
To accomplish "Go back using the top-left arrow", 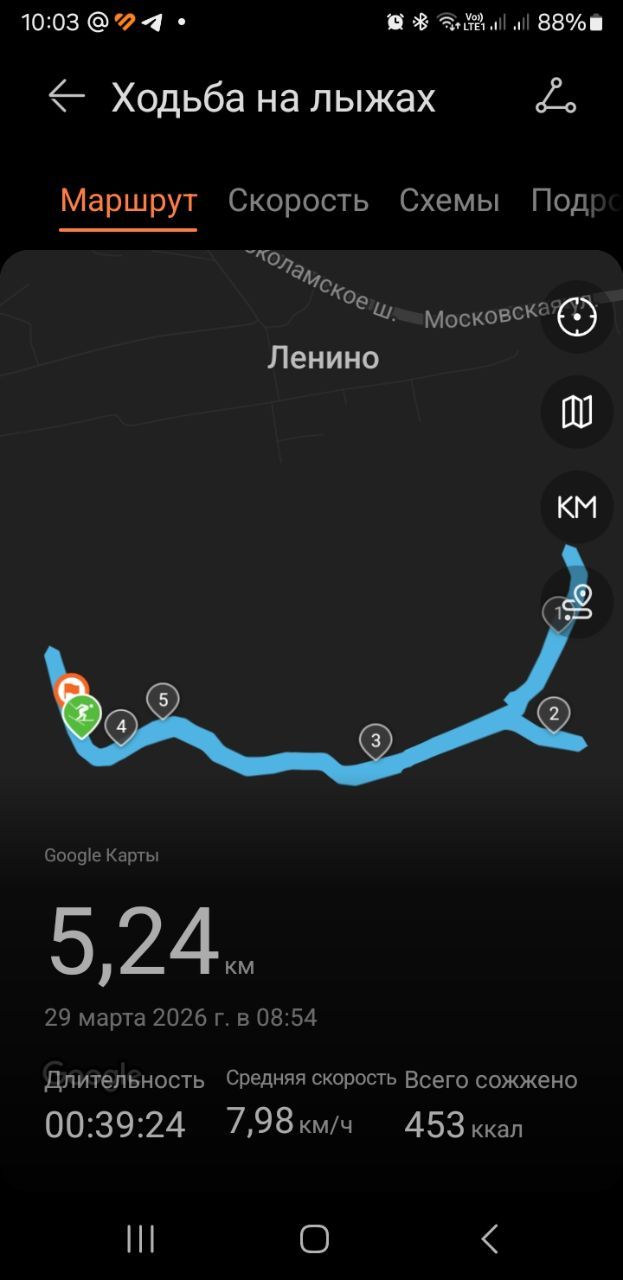I will (x=66, y=97).
